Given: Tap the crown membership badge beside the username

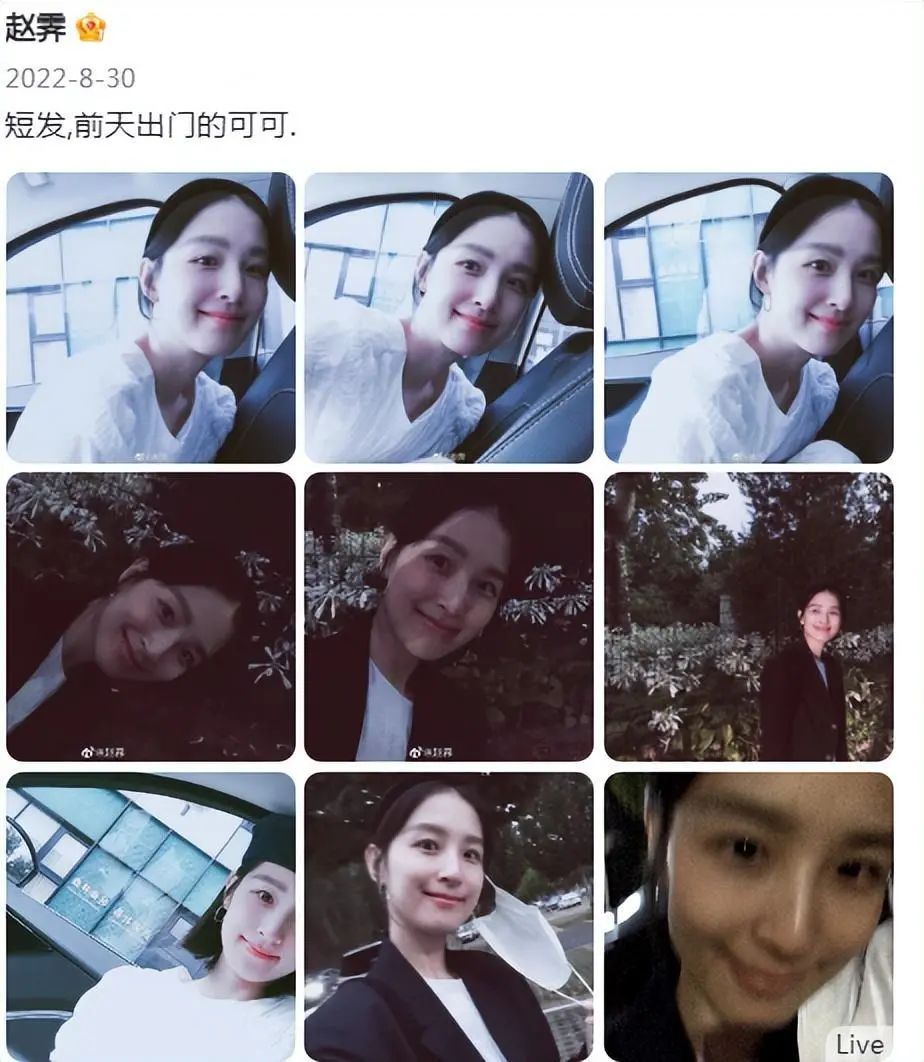Looking at the screenshot, I should click(91, 27).
